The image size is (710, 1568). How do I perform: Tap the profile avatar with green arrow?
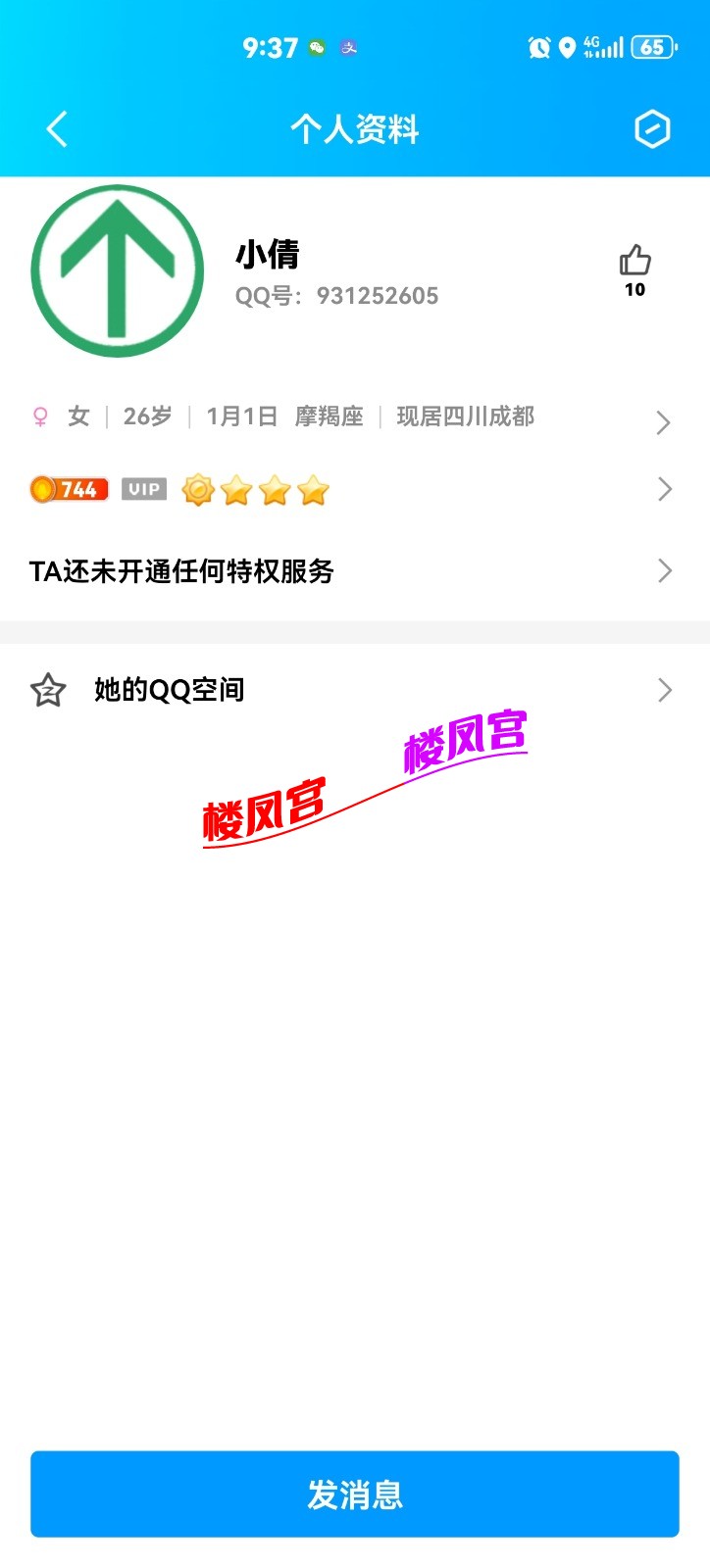click(117, 271)
